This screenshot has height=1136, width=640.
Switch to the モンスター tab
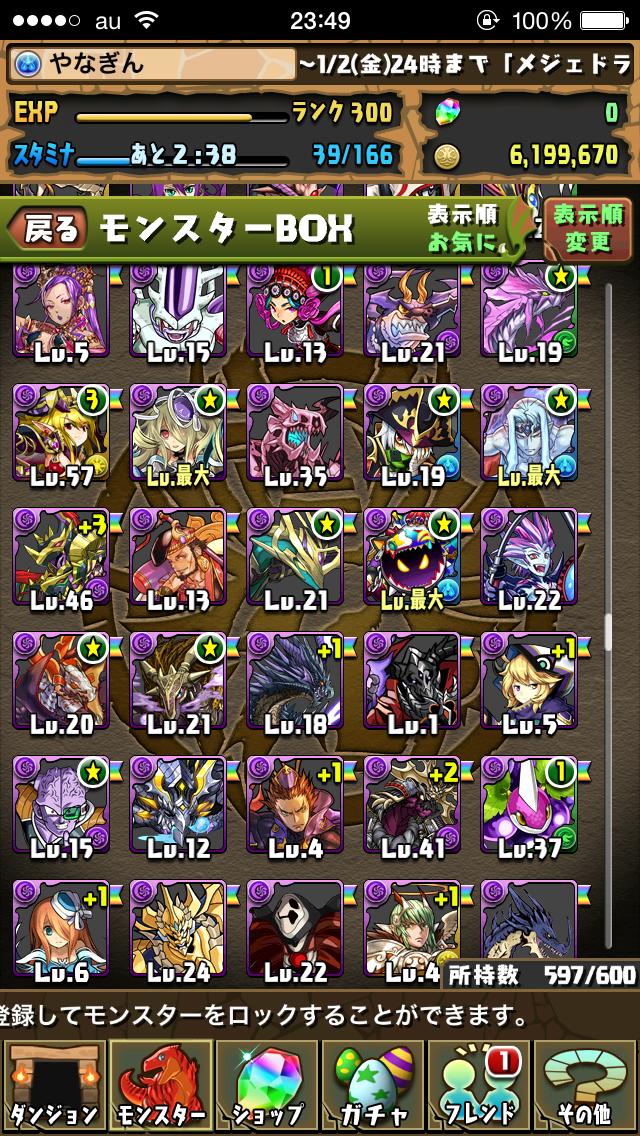(x=160, y=1087)
